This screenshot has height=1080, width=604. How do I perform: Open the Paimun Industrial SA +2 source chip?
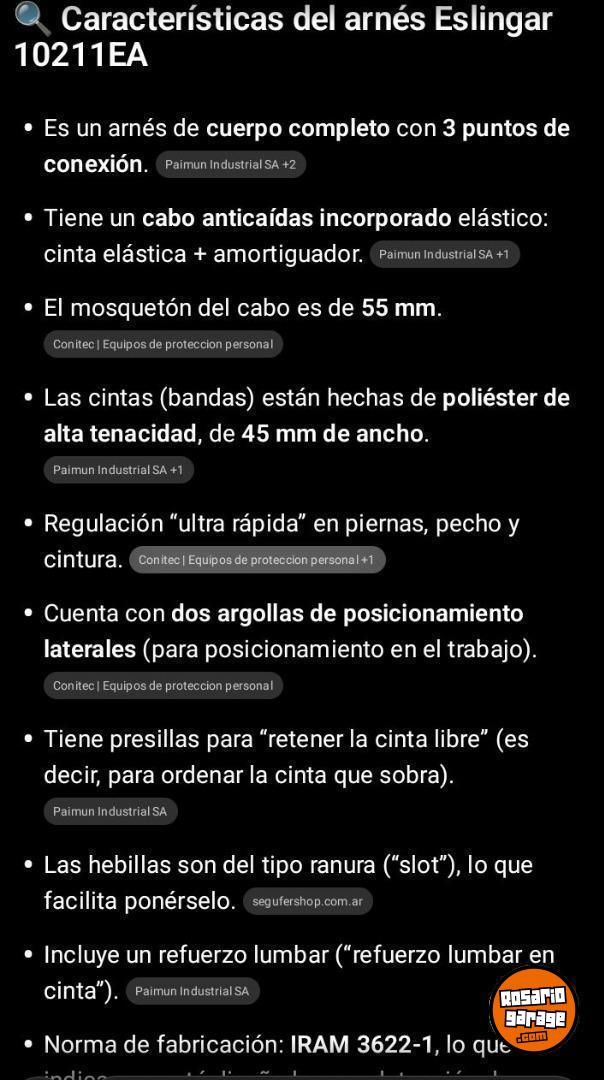pyautogui.click(x=230, y=165)
